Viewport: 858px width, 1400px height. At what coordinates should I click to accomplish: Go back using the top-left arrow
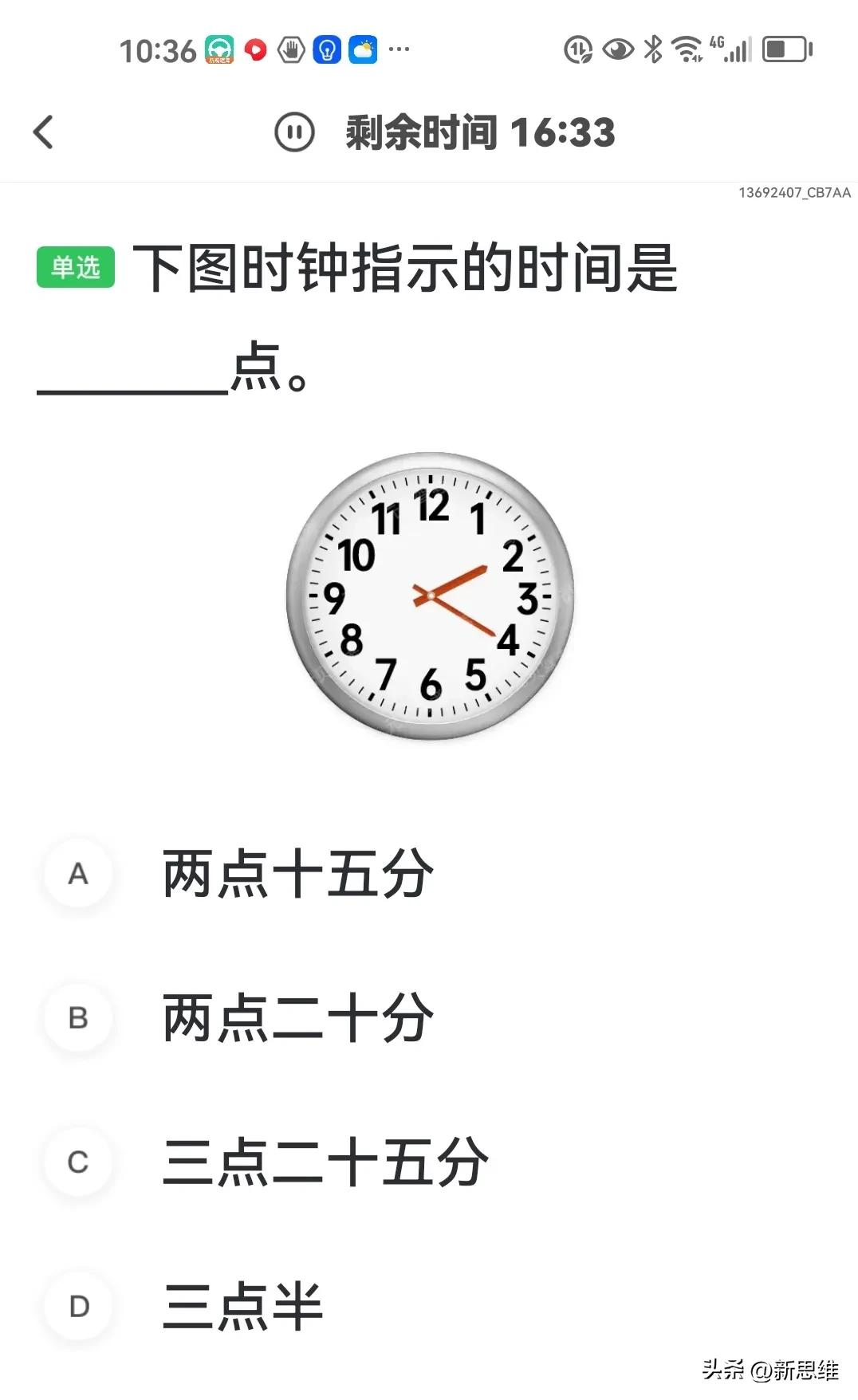point(44,132)
